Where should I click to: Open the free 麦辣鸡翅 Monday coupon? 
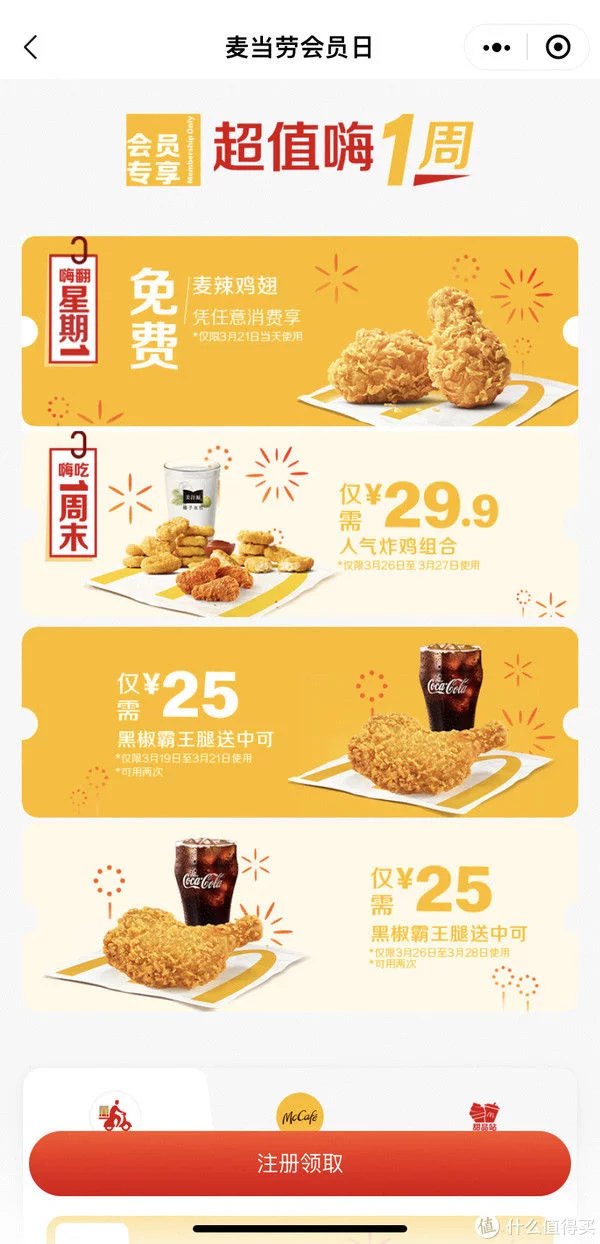300,331
